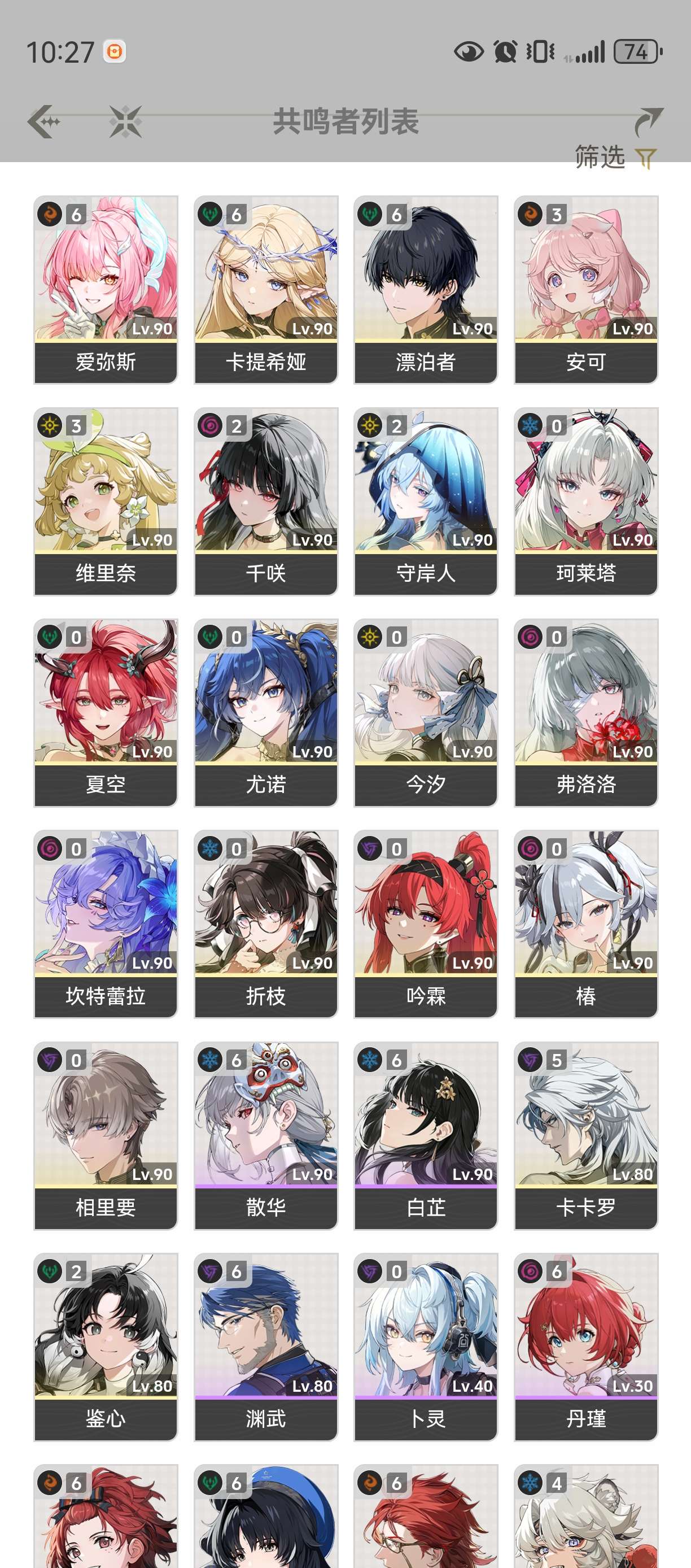Open 吟霖 character card
Image resolution: width=691 pixels, height=1568 pixels.
point(426,924)
